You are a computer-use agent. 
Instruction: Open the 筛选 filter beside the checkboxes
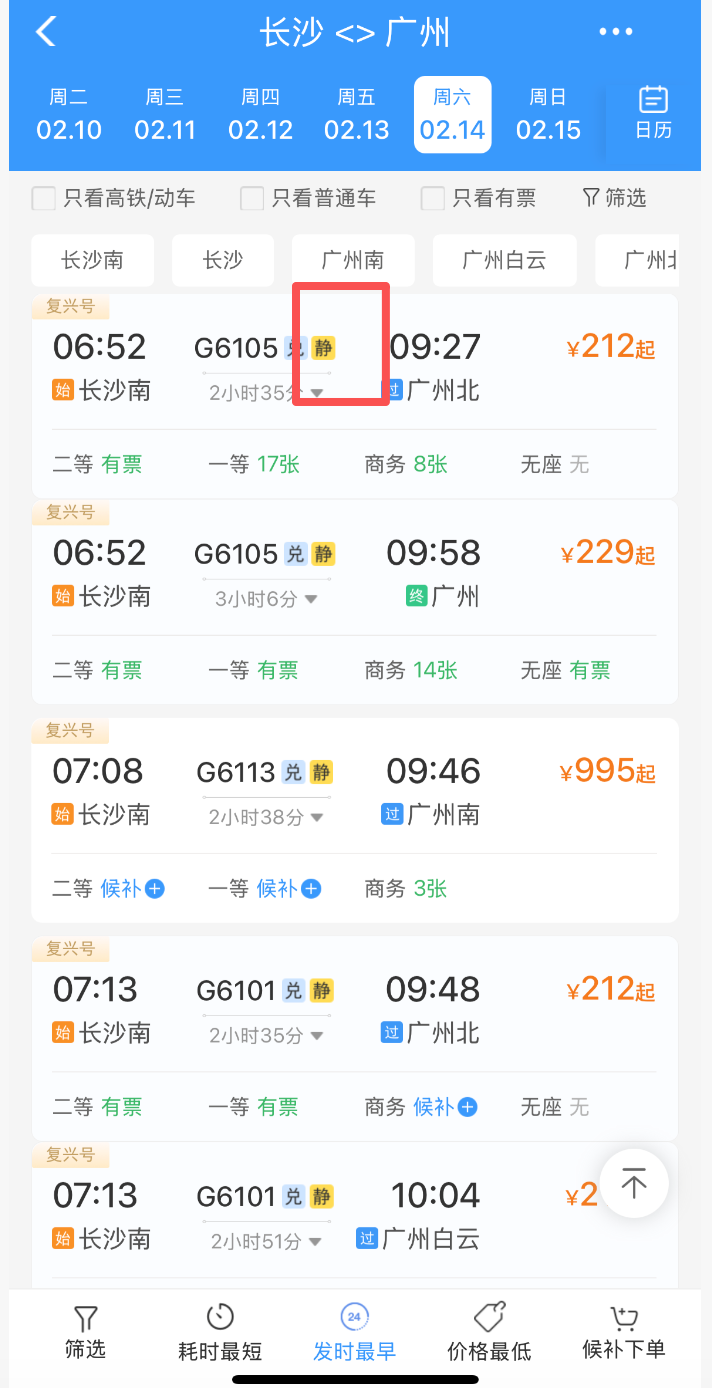614,198
